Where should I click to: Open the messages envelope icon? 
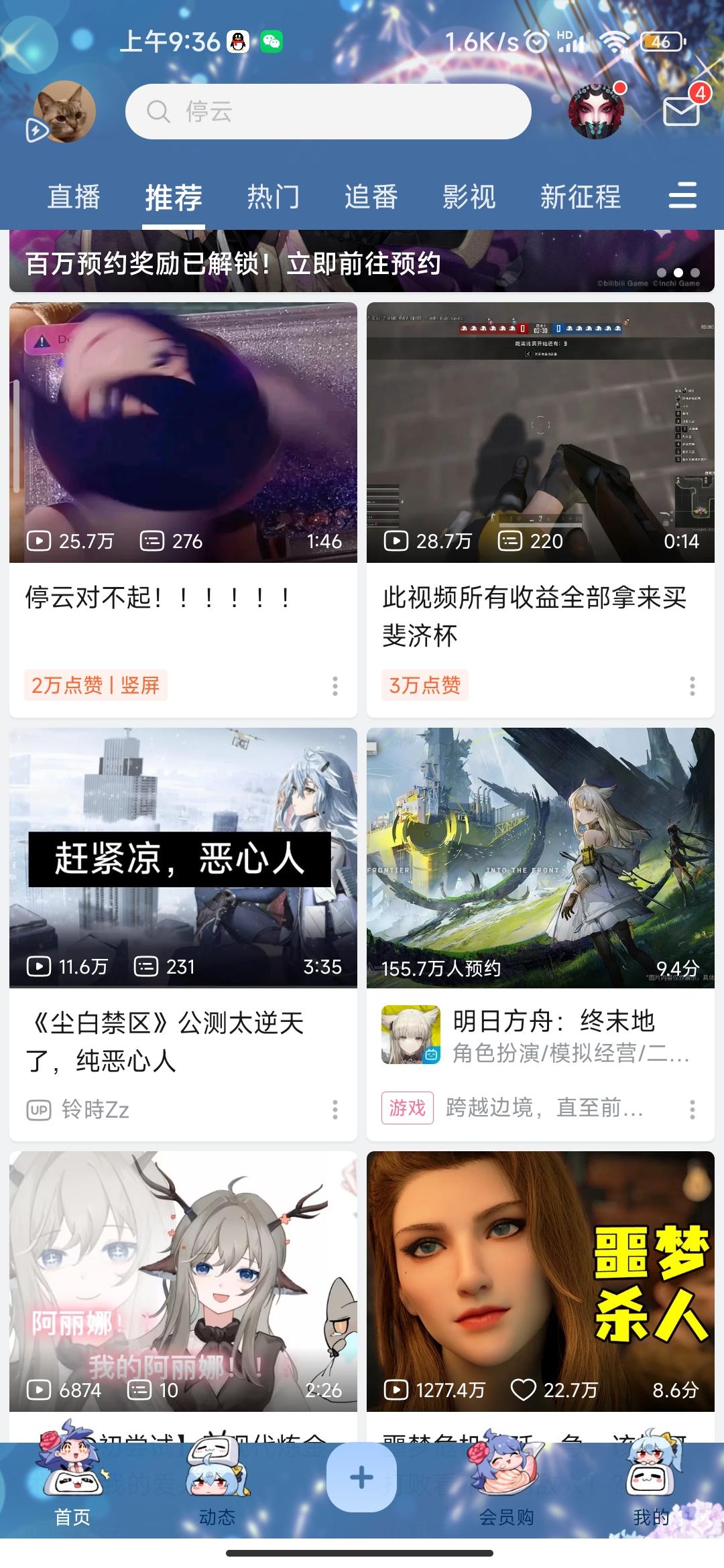point(681,111)
